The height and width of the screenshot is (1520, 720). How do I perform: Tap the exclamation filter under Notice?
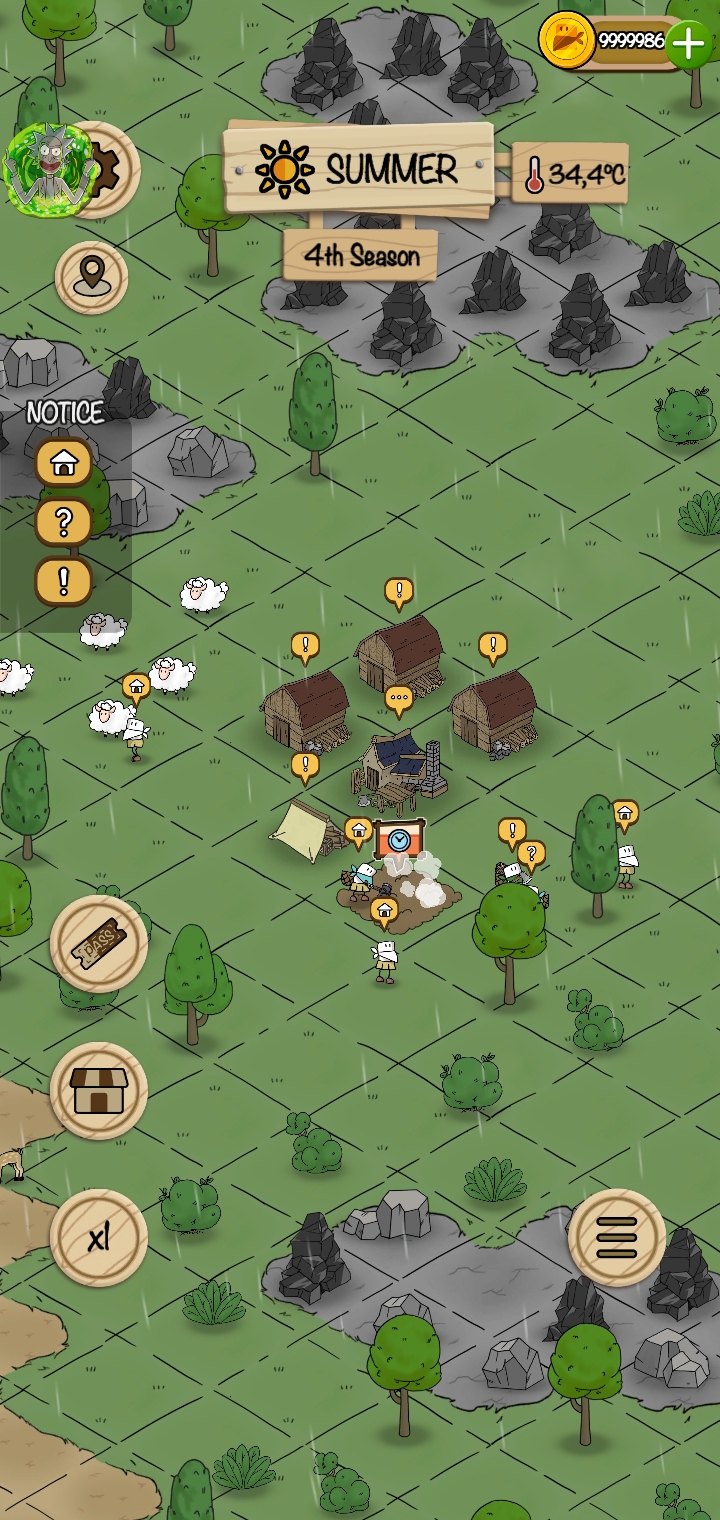tap(64, 582)
